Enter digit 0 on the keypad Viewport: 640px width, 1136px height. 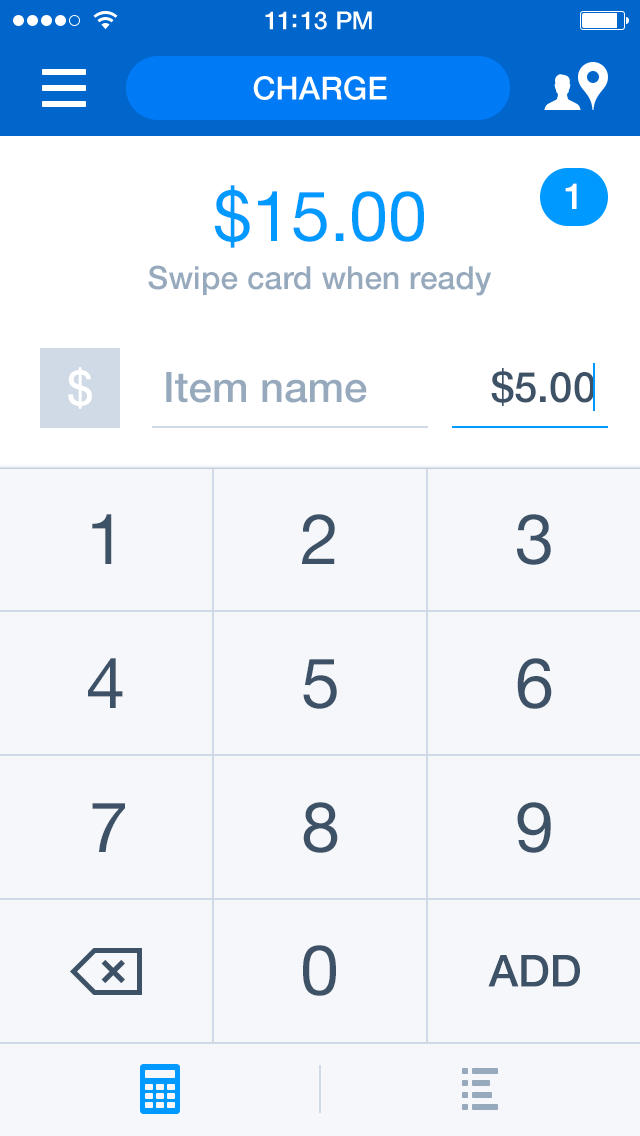[x=320, y=971]
